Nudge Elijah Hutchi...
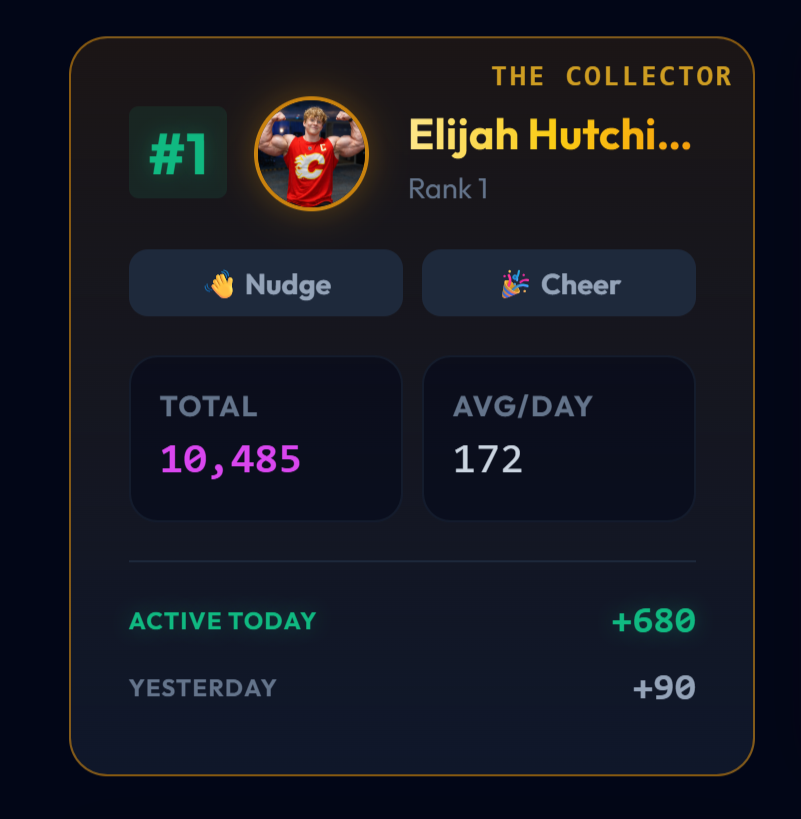Viewport: 801px width, 819px height. tap(266, 284)
